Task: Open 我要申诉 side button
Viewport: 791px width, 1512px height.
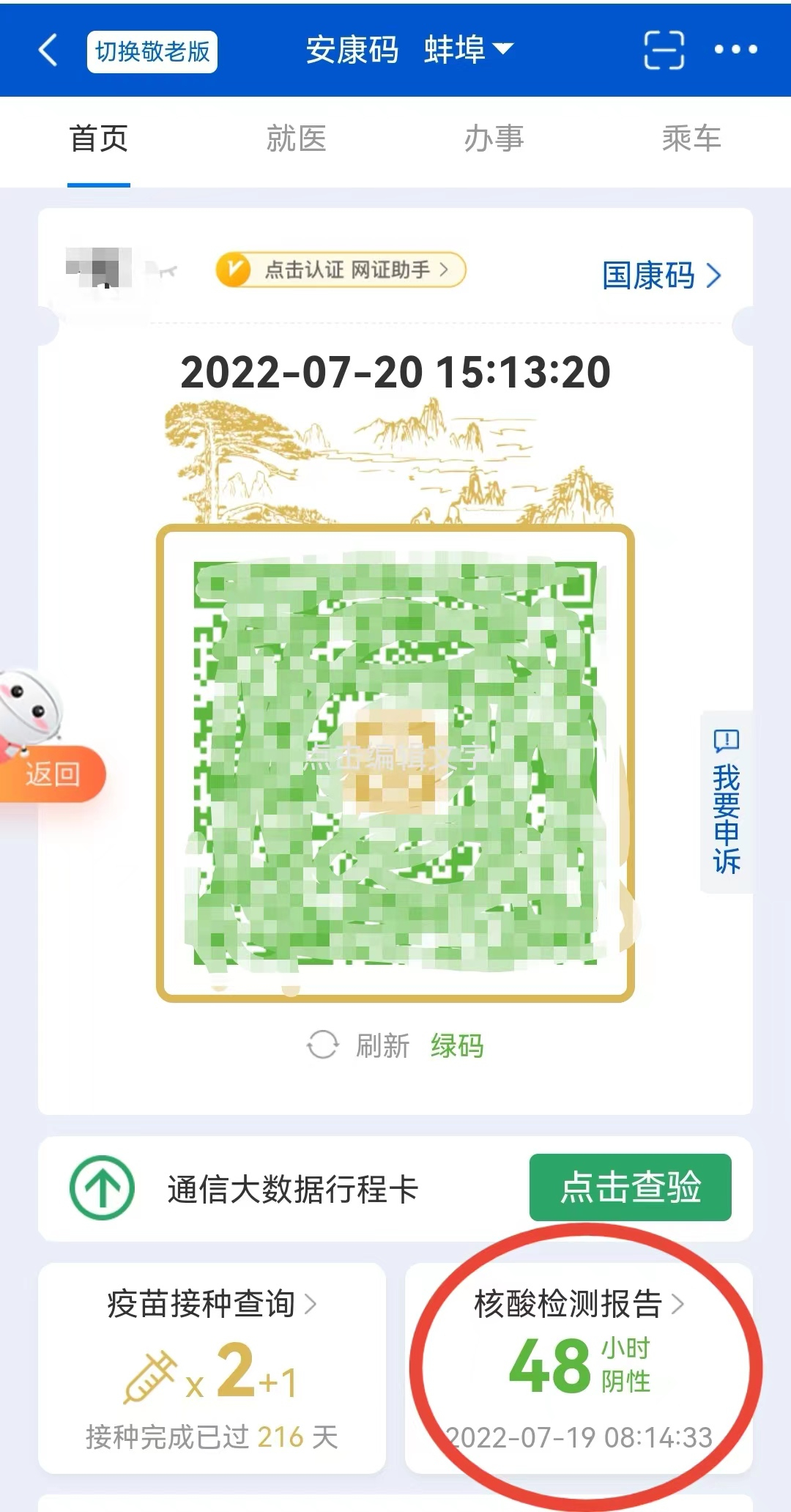Action: [x=726, y=802]
